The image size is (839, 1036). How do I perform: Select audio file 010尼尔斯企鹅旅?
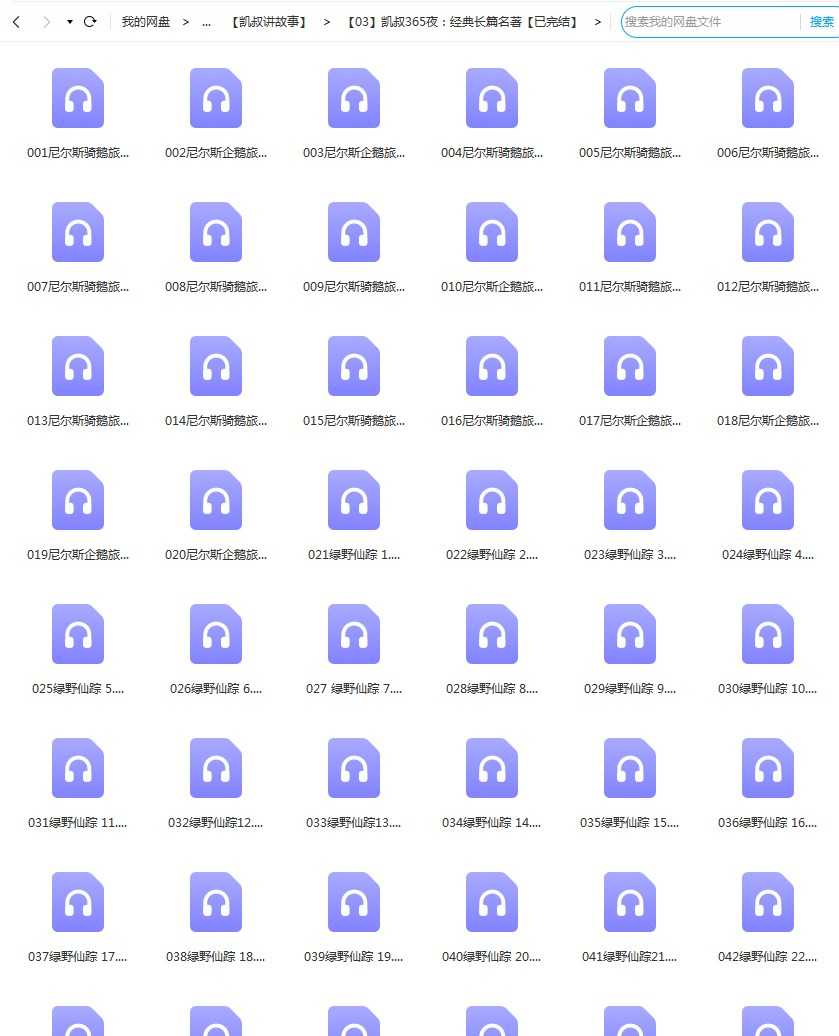(x=492, y=232)
